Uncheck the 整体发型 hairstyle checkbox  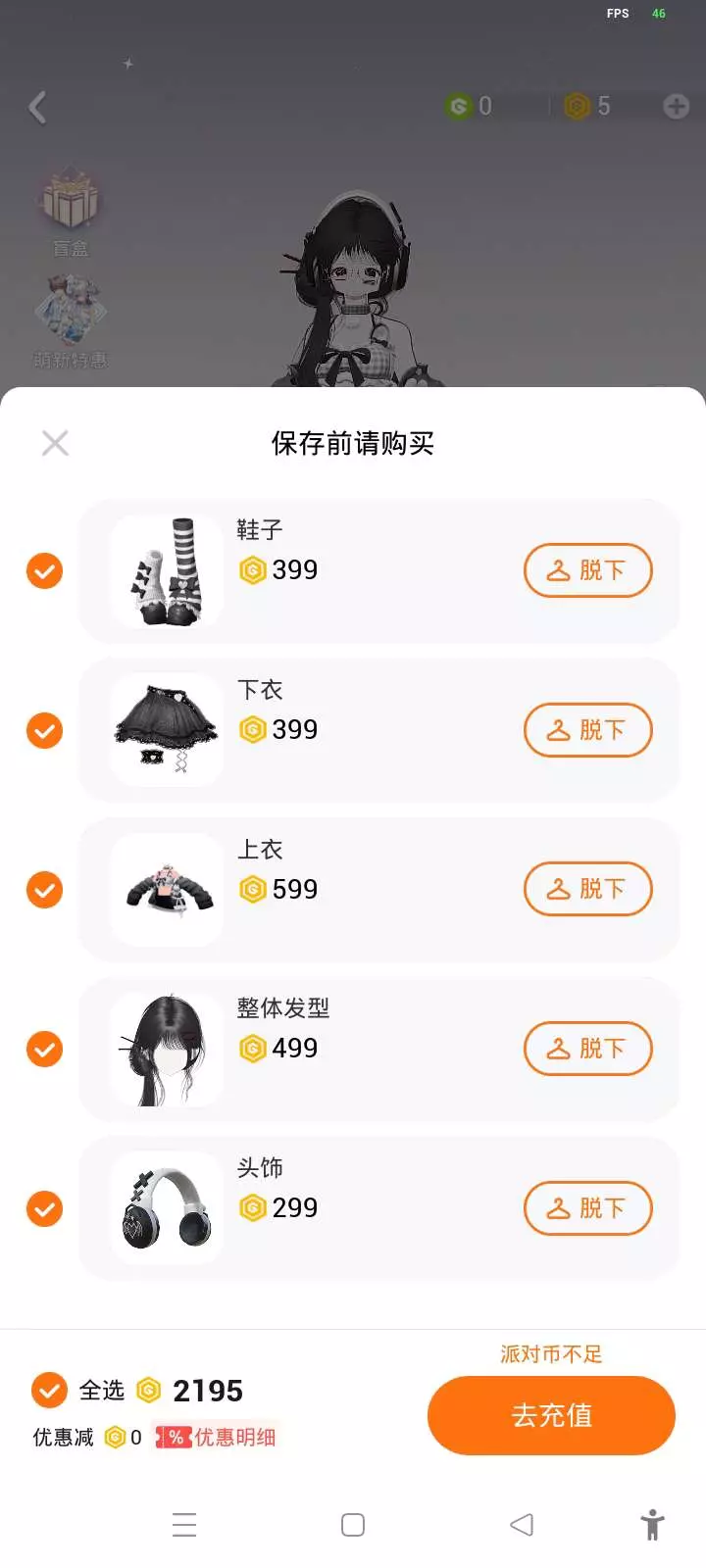(x=44, y=1049)
